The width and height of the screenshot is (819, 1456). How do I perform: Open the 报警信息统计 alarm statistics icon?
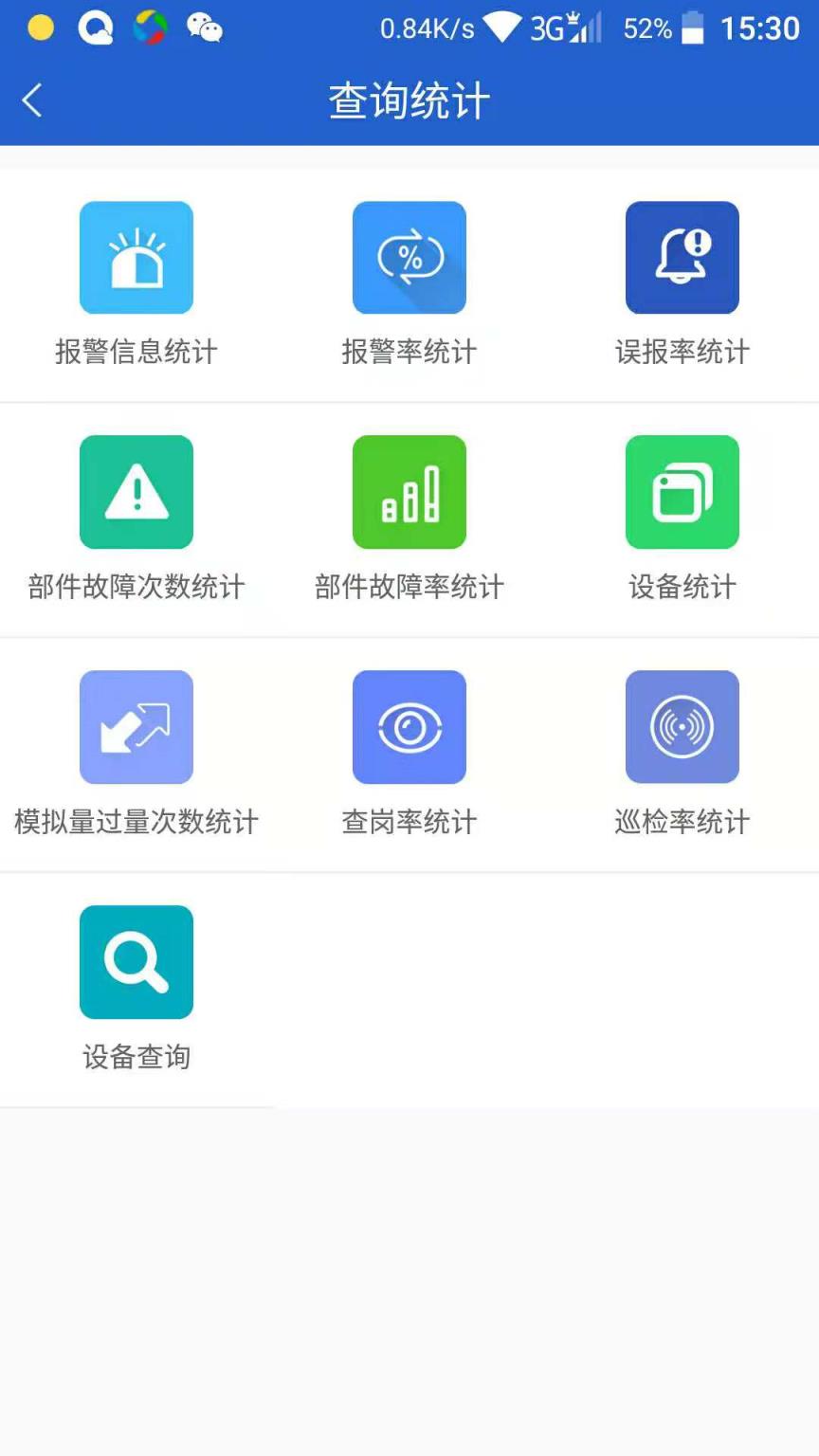tap(136, 257)
